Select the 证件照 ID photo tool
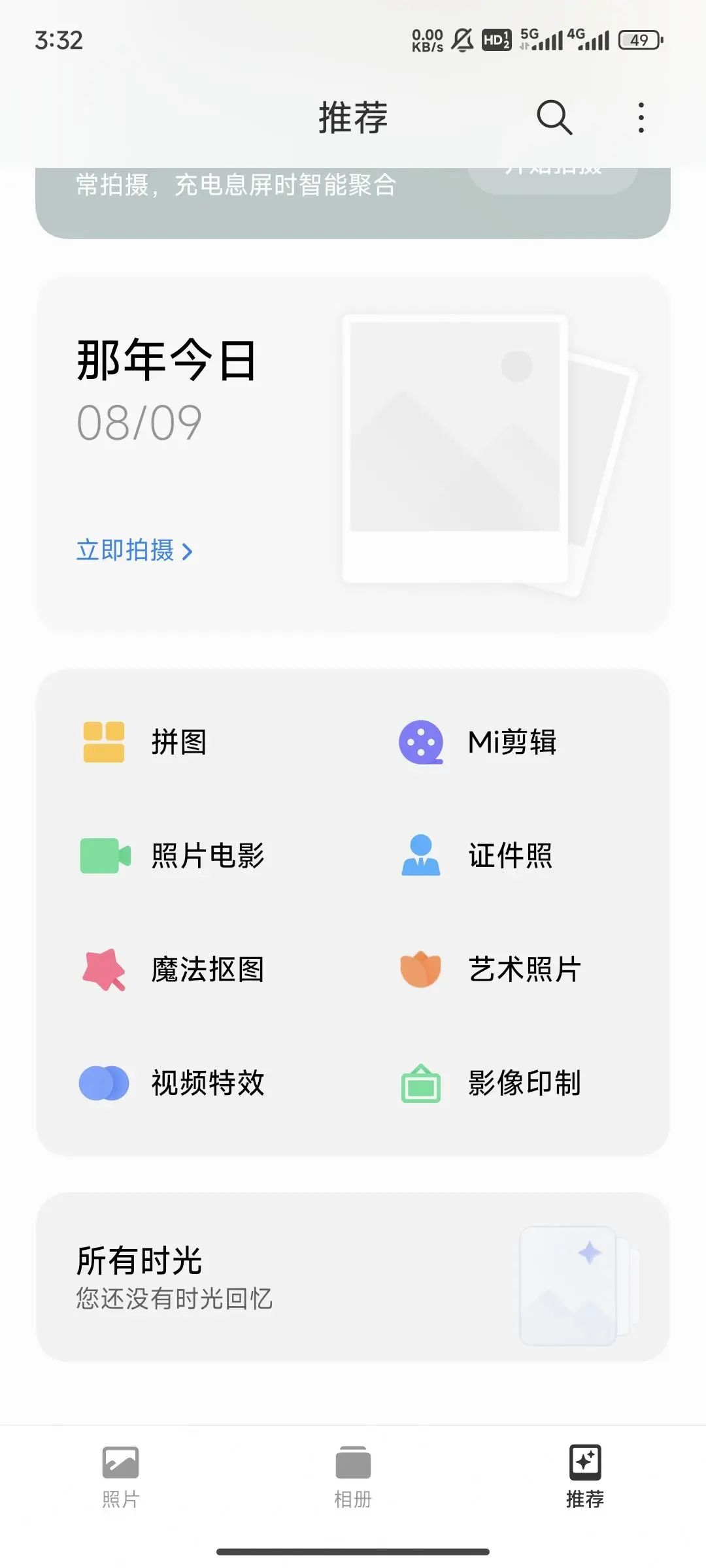This screenshot has width=706, height=1568. tap(477, 855)
